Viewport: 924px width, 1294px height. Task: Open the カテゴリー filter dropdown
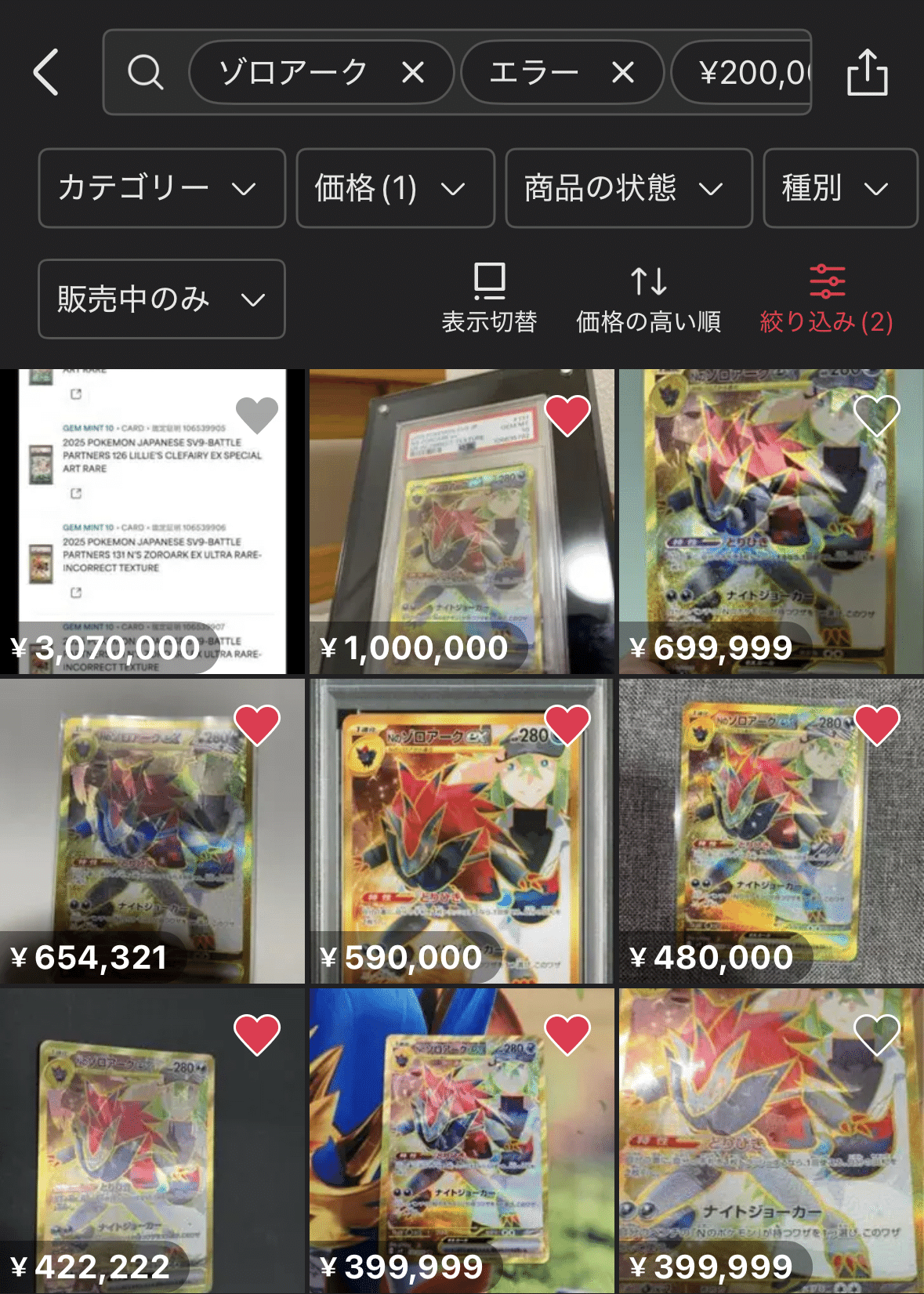click(x=161, y=188)
